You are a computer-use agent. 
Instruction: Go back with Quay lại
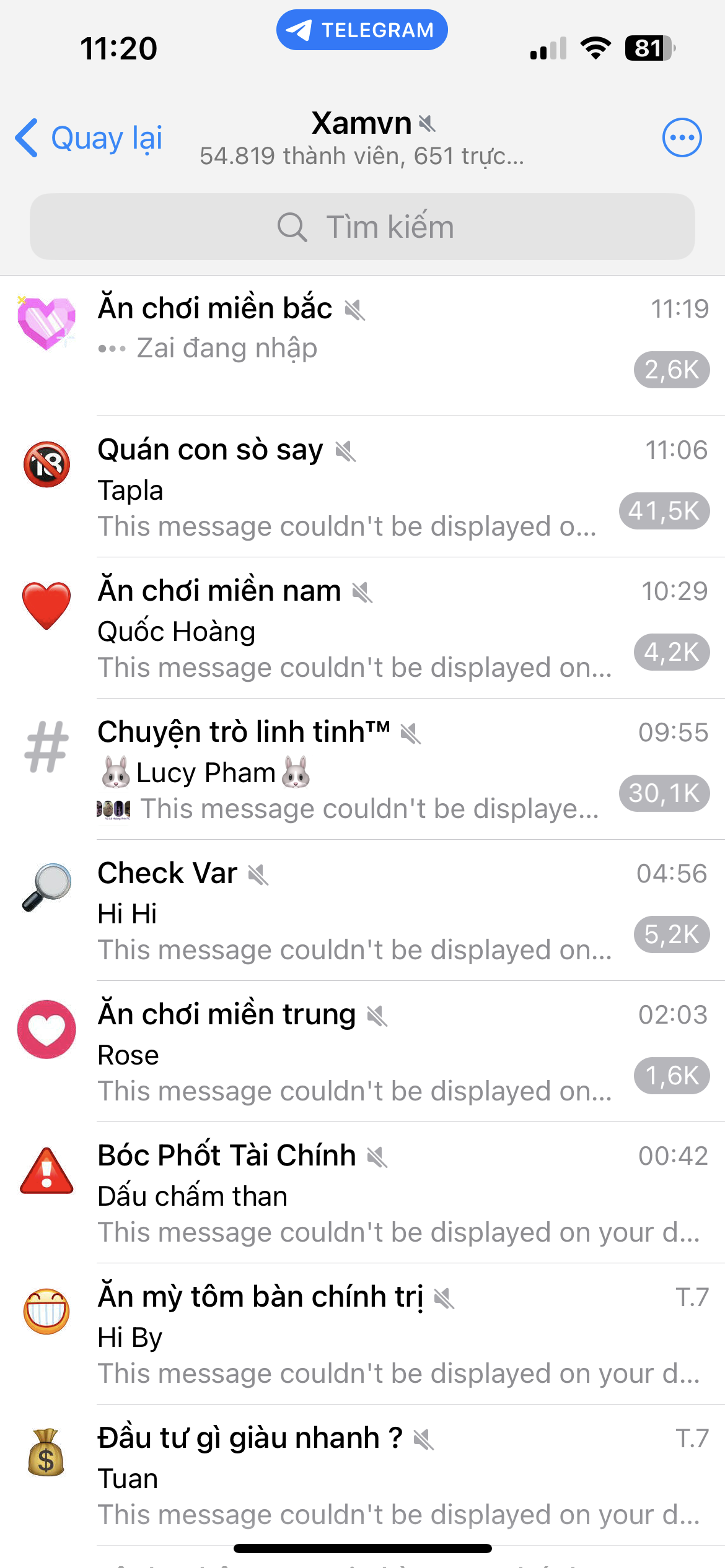tap(89, 137)
